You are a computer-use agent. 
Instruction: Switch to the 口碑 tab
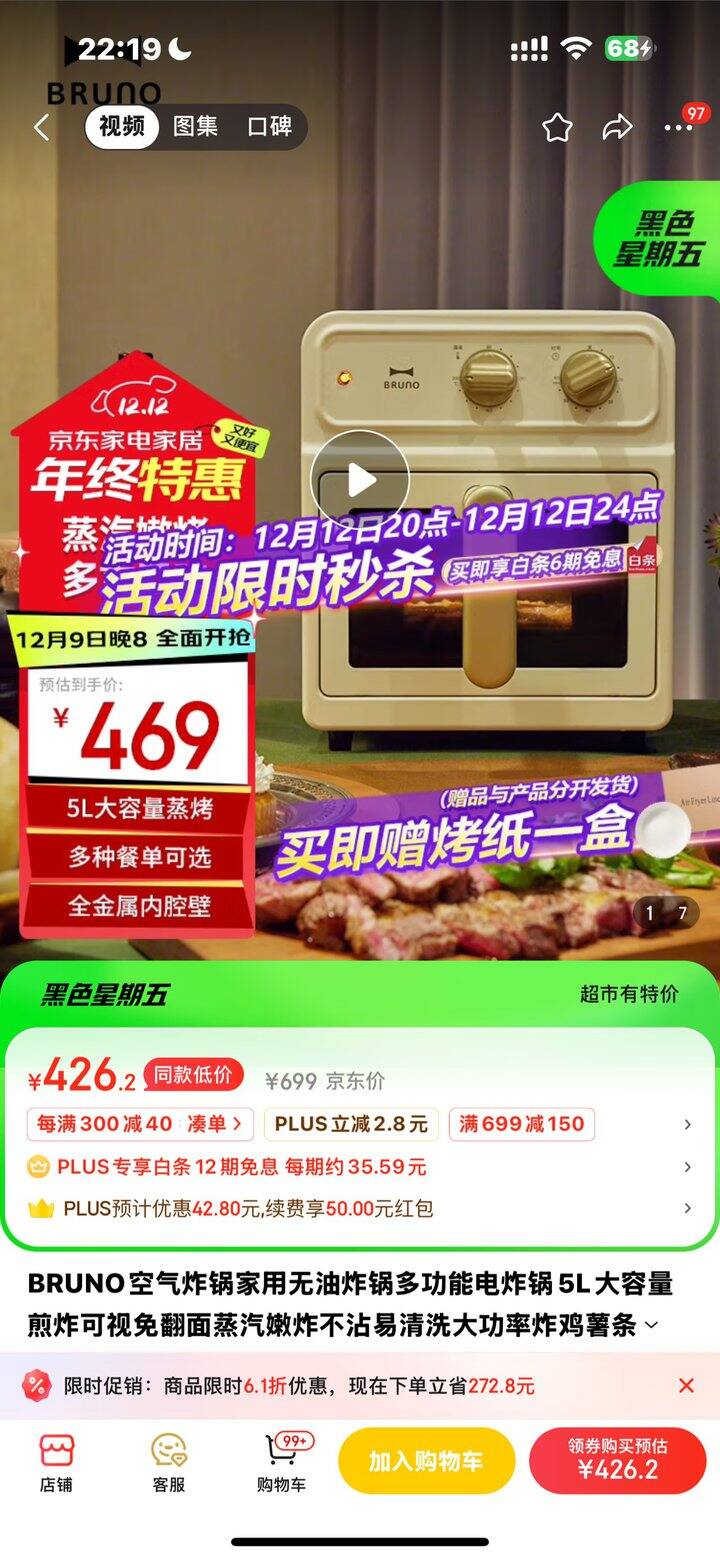(x=269, y=126)
